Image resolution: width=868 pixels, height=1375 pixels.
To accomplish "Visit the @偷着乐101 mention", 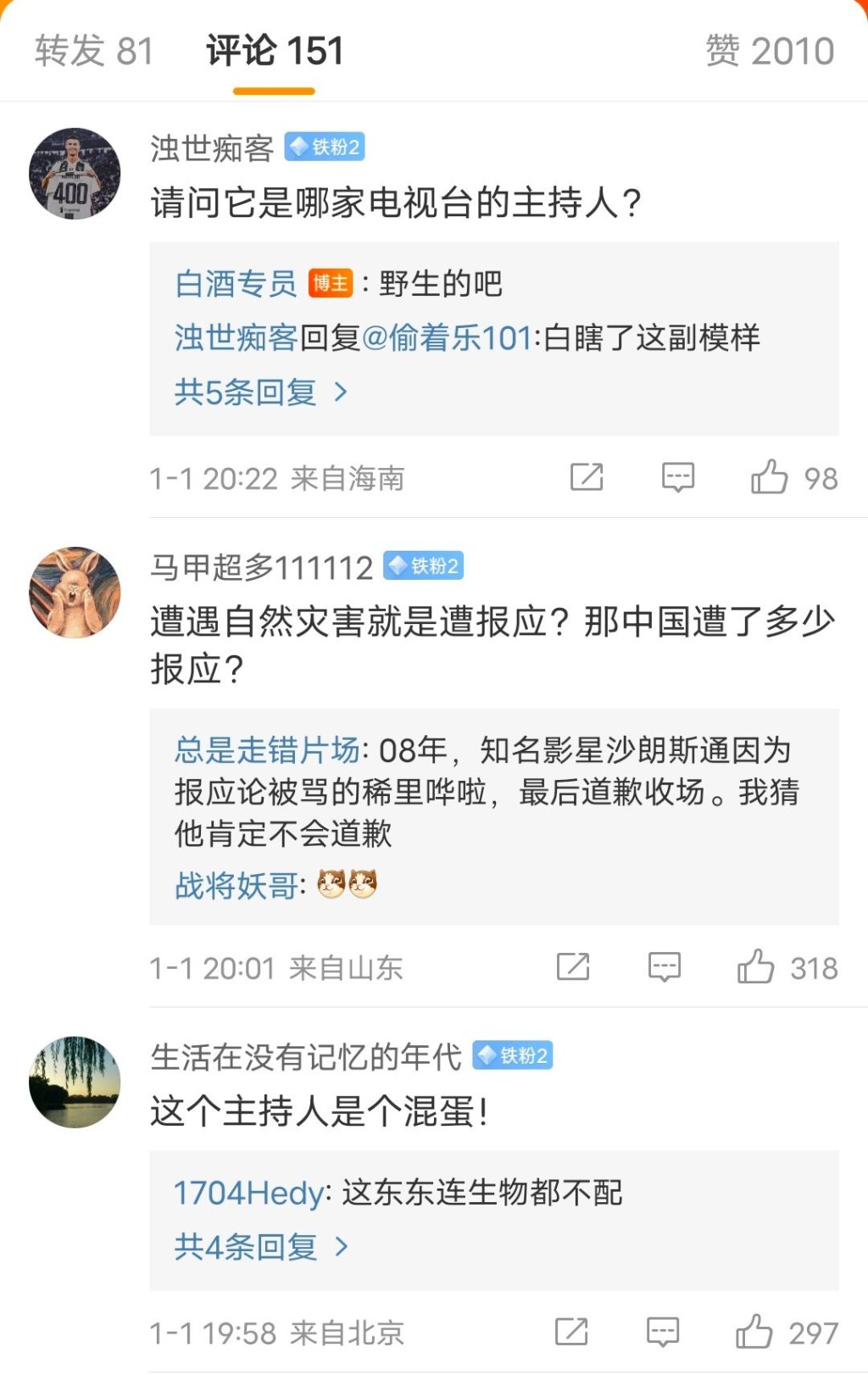I will [447, 337].
